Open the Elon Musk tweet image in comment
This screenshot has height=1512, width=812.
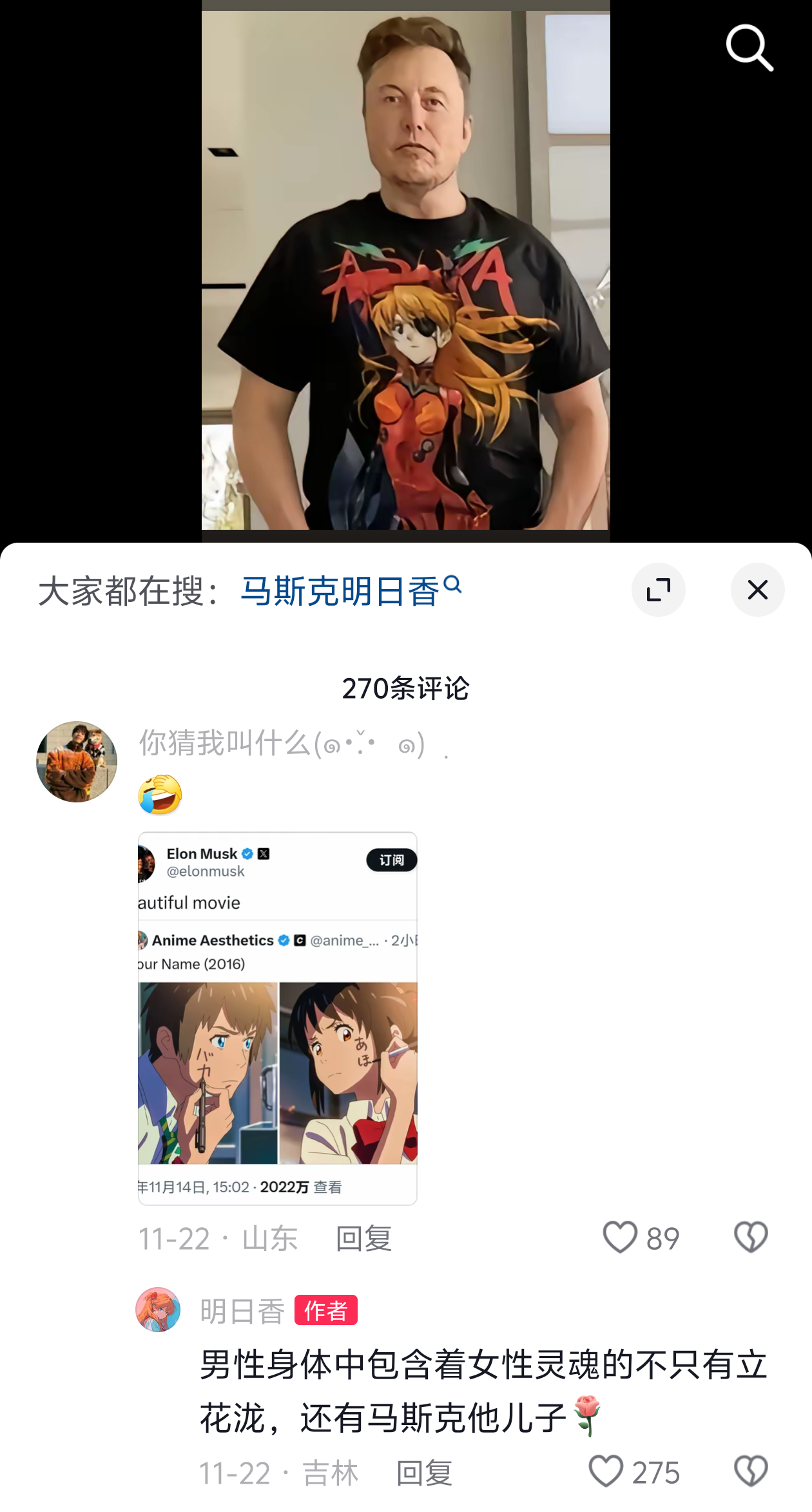[x=278, y=1018]
